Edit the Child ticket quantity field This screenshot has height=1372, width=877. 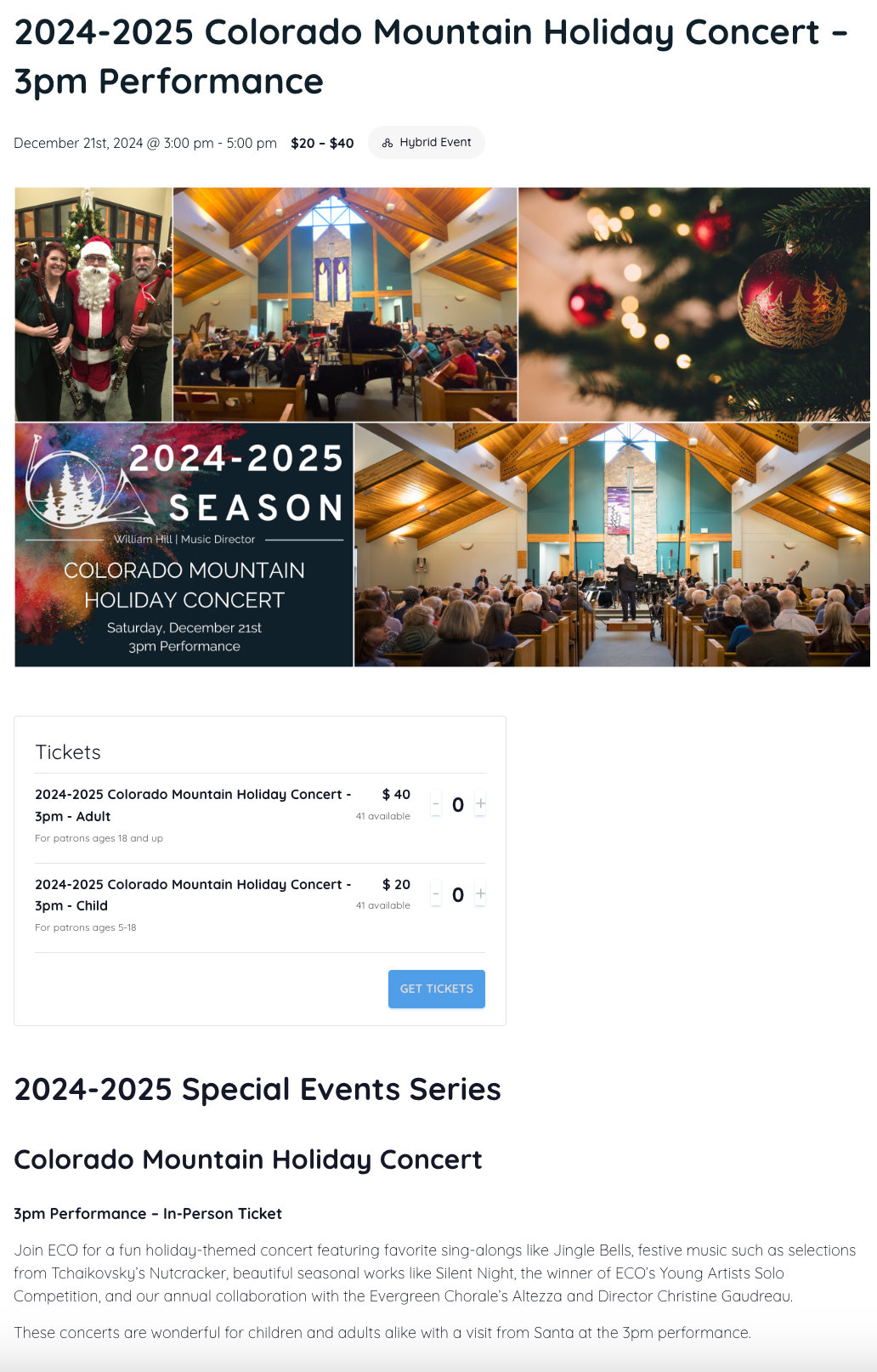click(x=458, y=895)
